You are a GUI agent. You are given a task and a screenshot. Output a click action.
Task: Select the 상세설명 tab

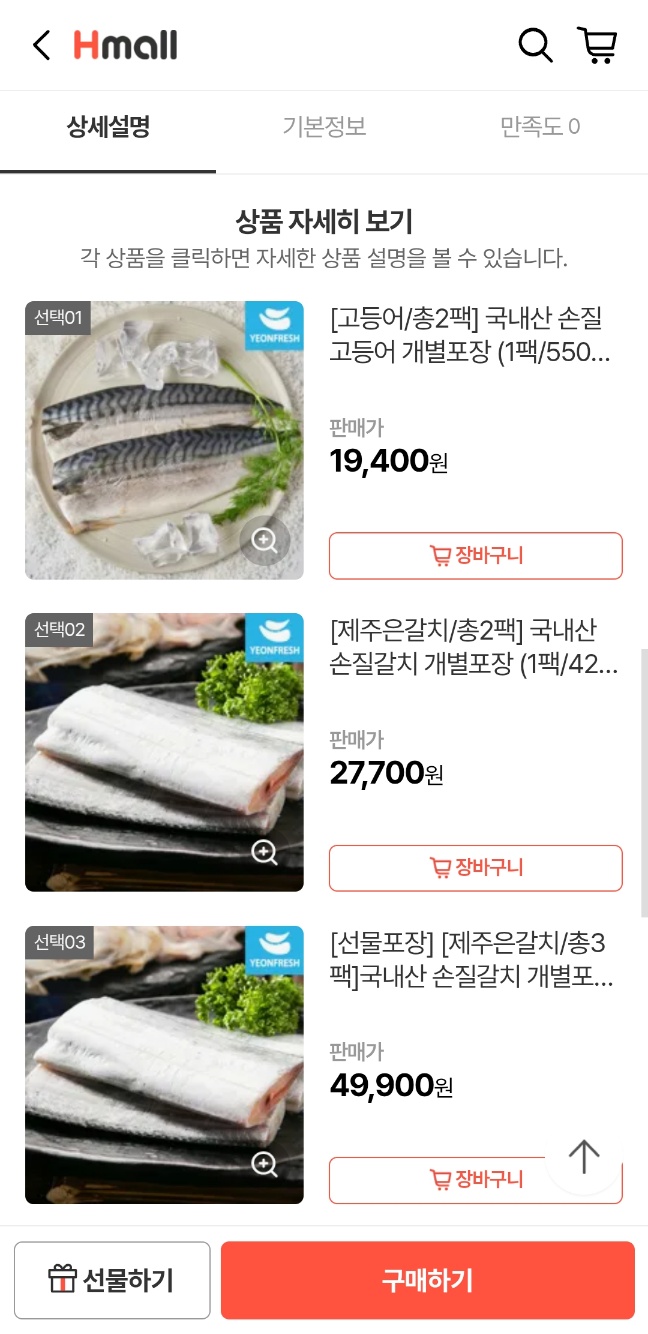click(x=108, y=127)
